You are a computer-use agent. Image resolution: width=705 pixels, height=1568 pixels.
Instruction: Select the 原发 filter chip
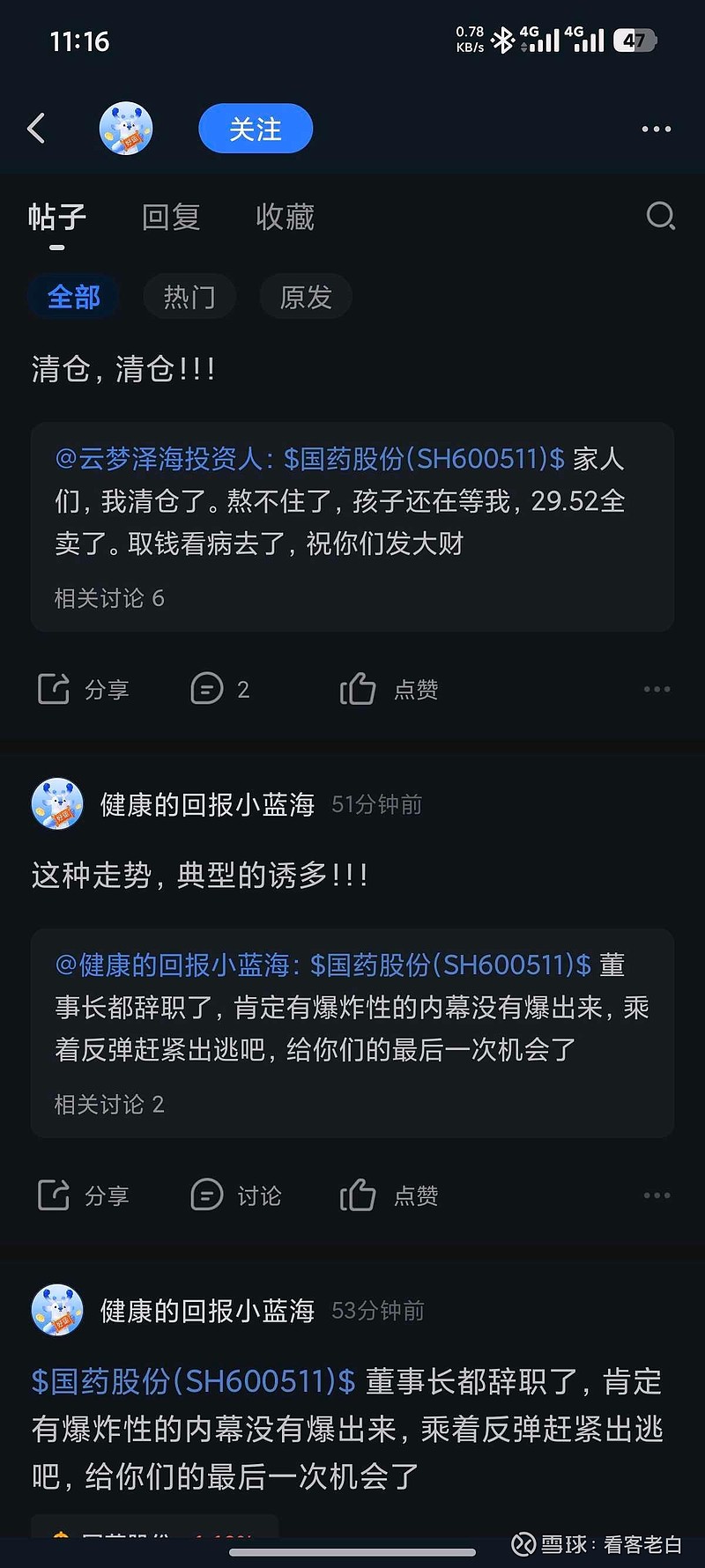(x=305, y=297)
